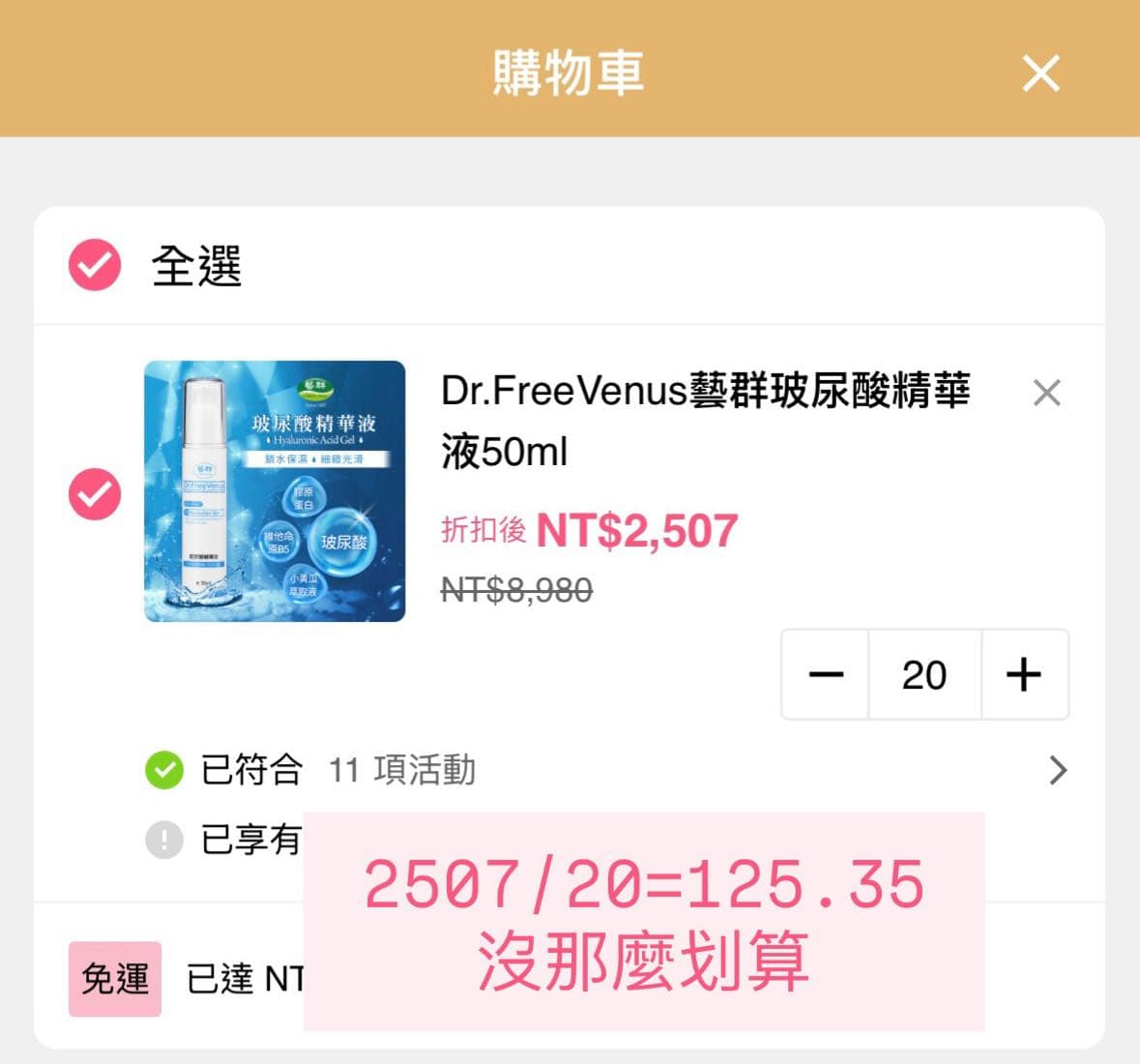Expand the 已符合 11 項活動 promotions row
The height and width of the screenshot is (1064, 1140).
607,770
